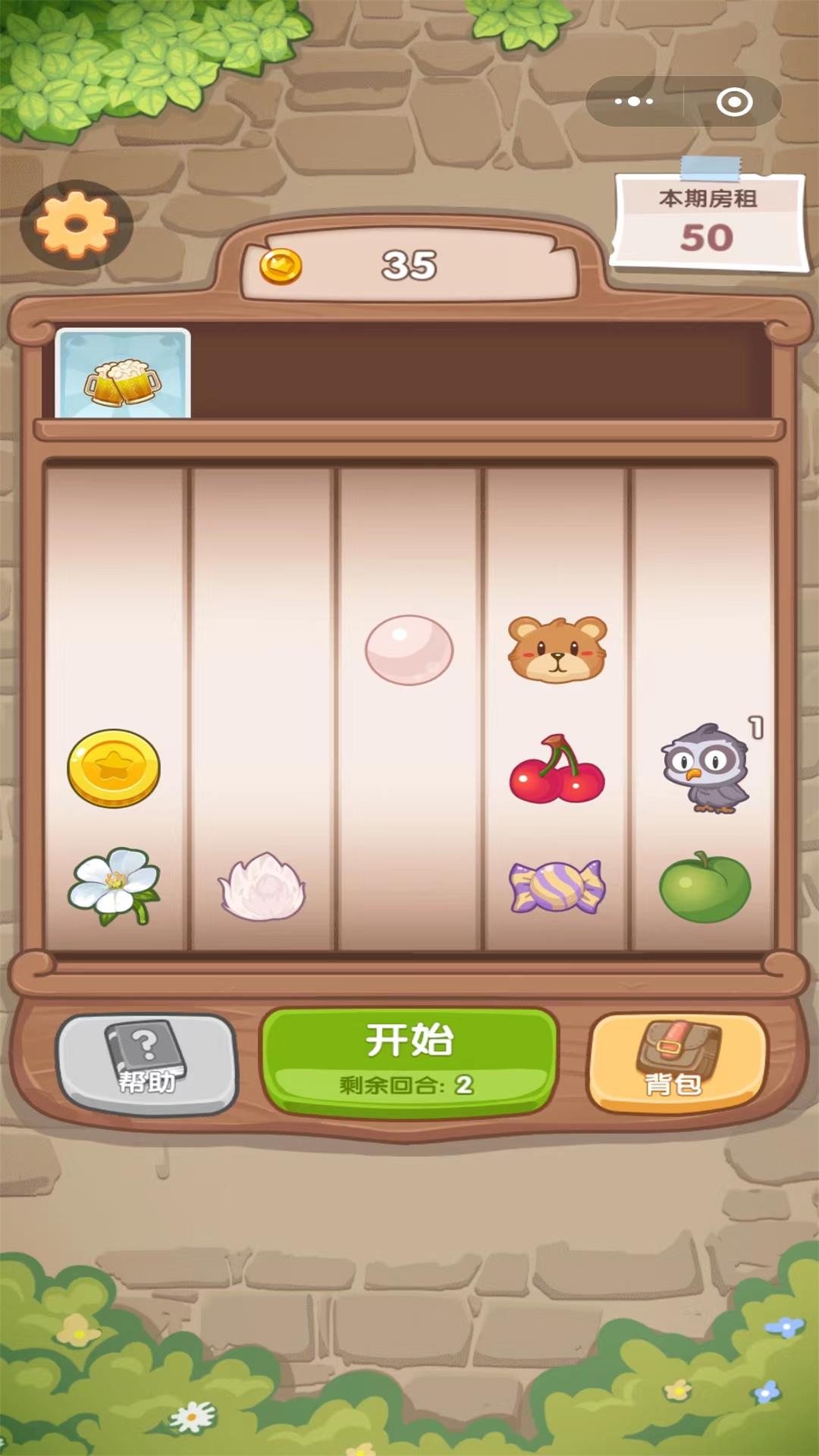
Task: Tap the pink pearl symbol
Action: [409, 650]
